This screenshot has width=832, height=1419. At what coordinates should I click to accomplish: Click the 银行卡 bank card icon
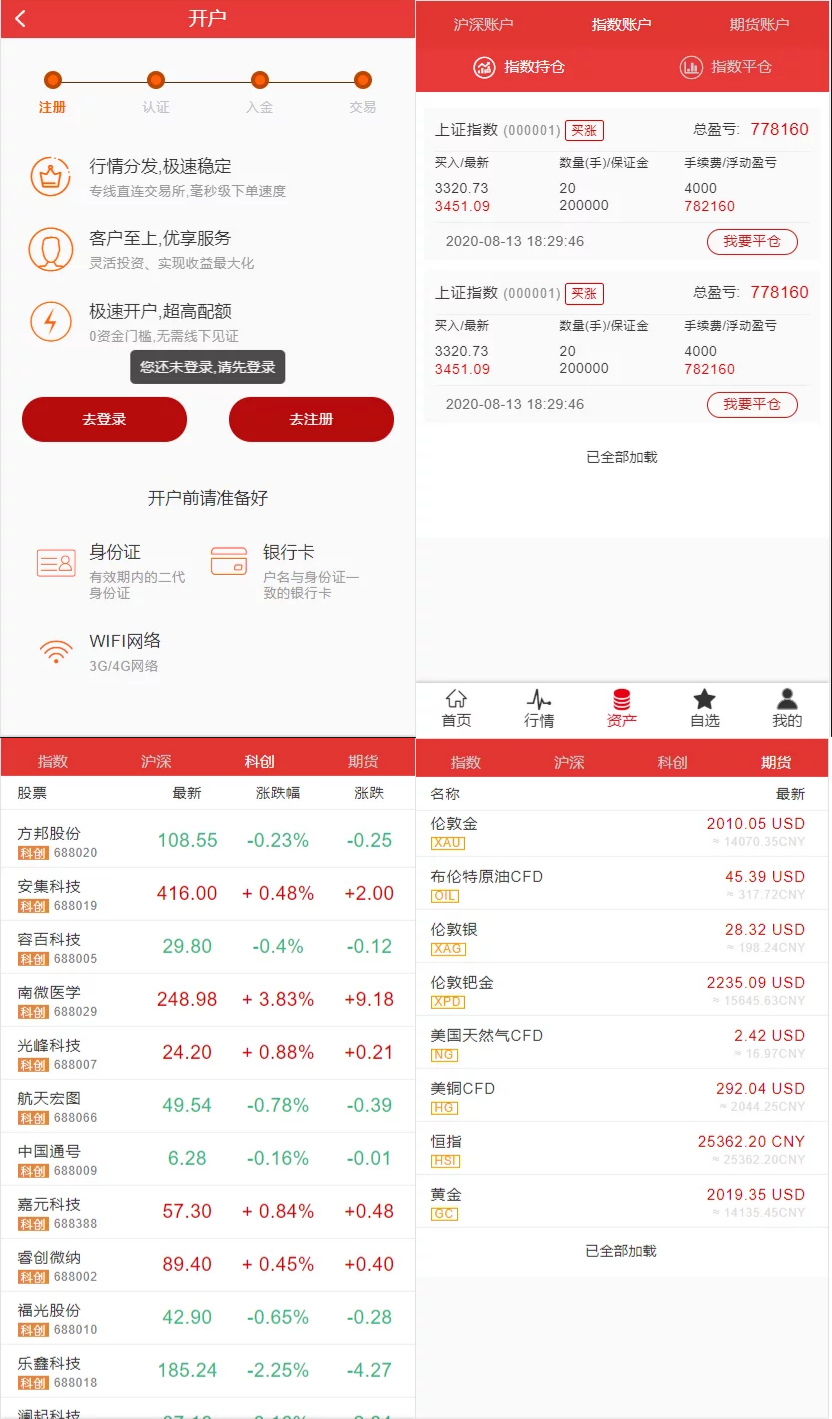(229, 561)
